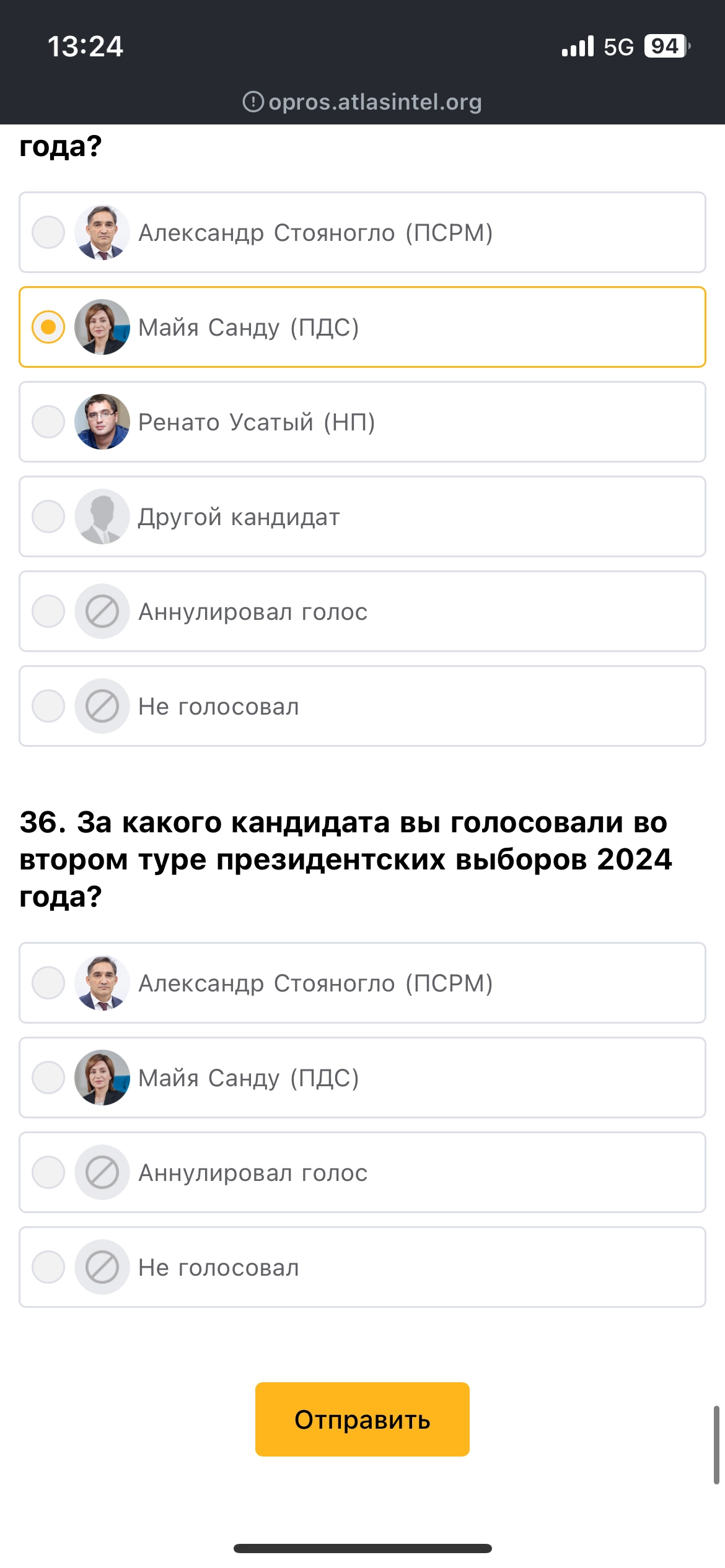Pick Аннулировал голос in the first-round question
Image resolution: width=725 pixels, height=1568 pixels.
pos(362,611)
